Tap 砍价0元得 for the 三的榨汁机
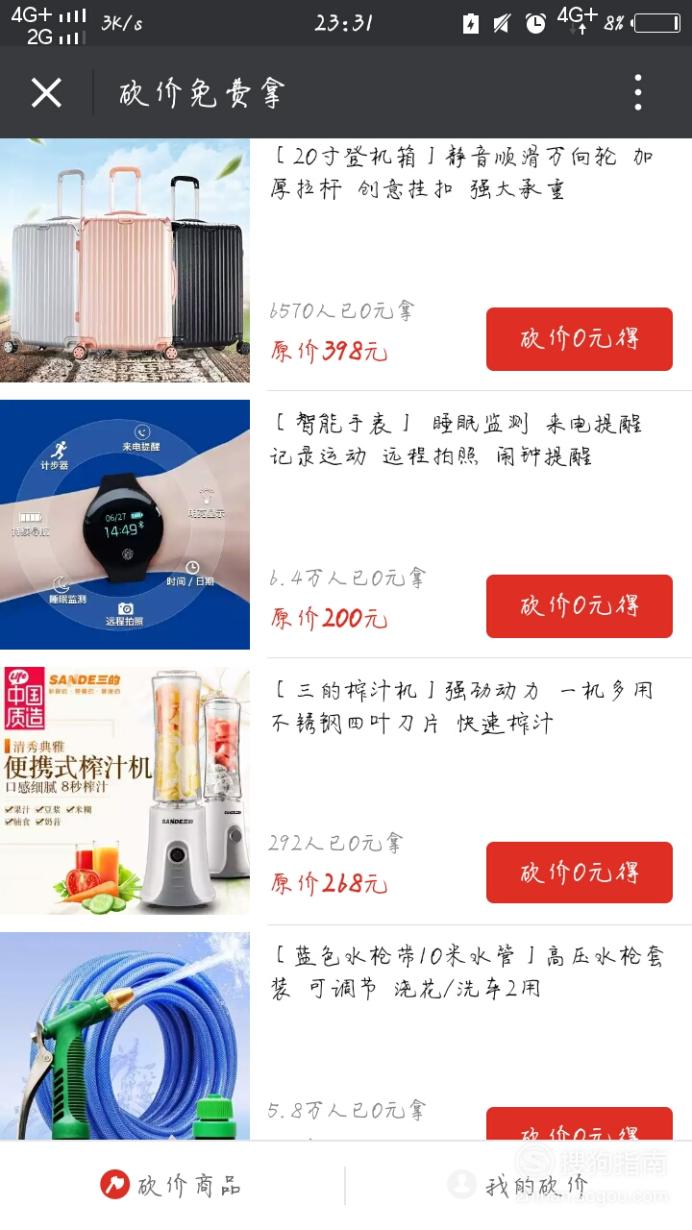Image resolution: width=692 pixels, height=1230 pixels. point(579,873)
